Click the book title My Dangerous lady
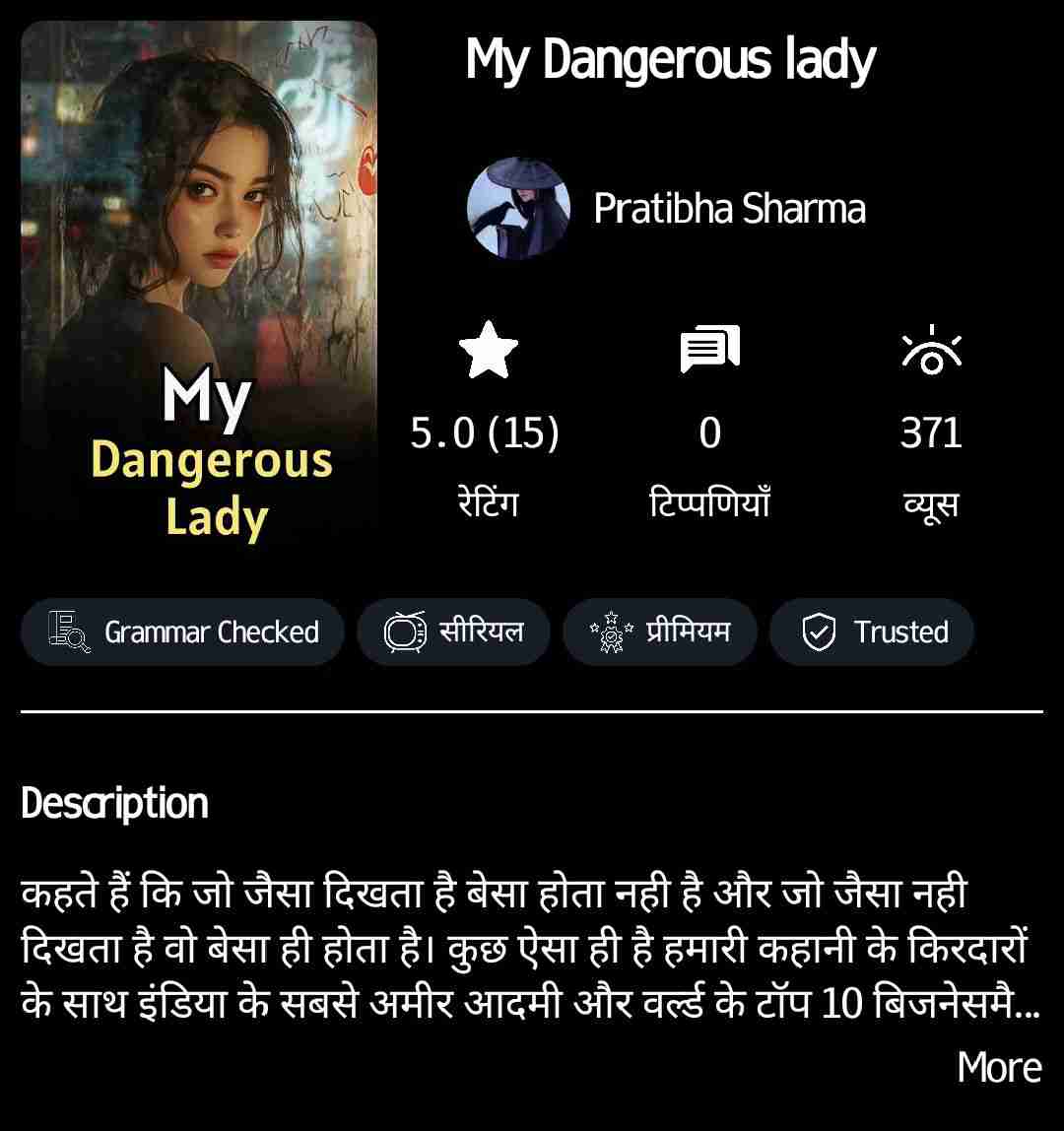1064x1131 pixels. (670, 57)
